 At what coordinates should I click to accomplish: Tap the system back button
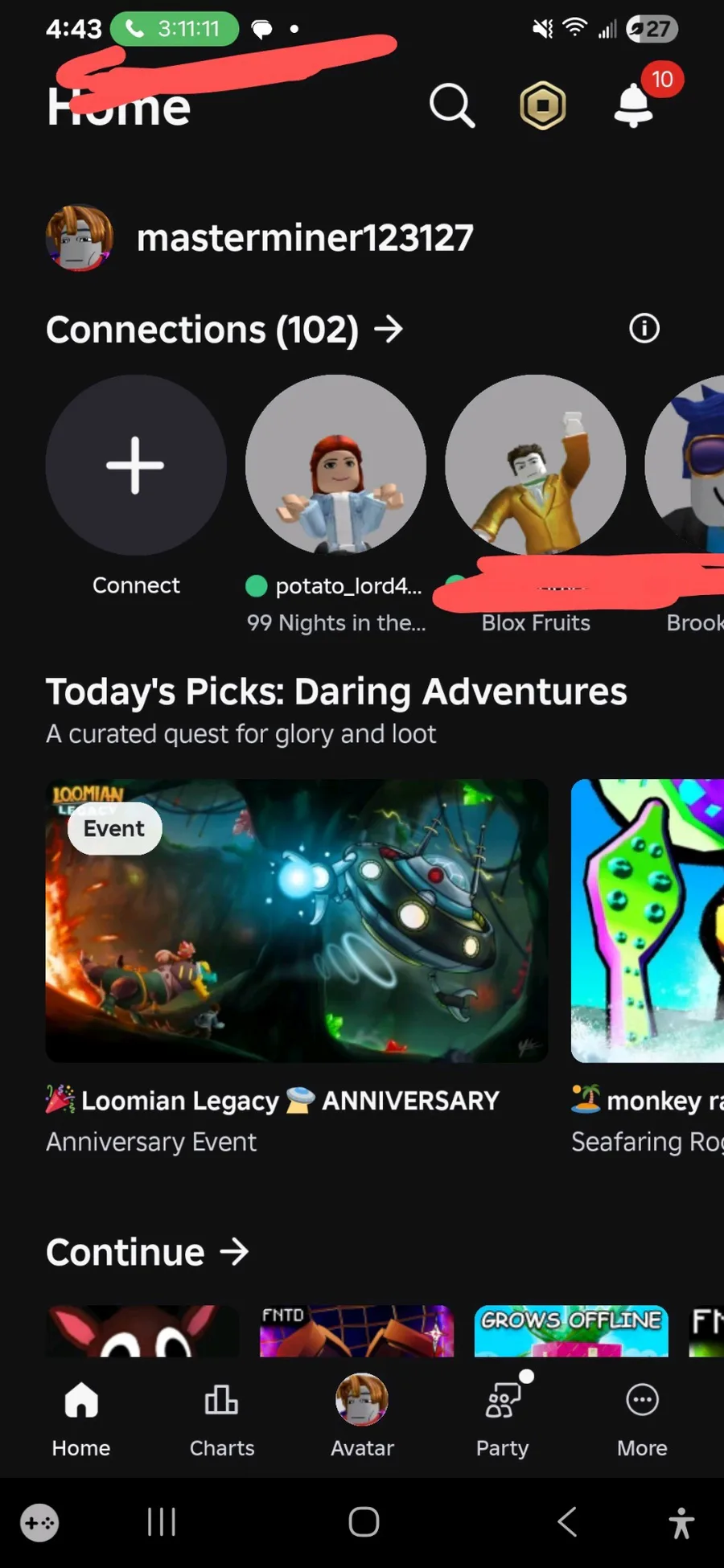(x=567, y=1521)
